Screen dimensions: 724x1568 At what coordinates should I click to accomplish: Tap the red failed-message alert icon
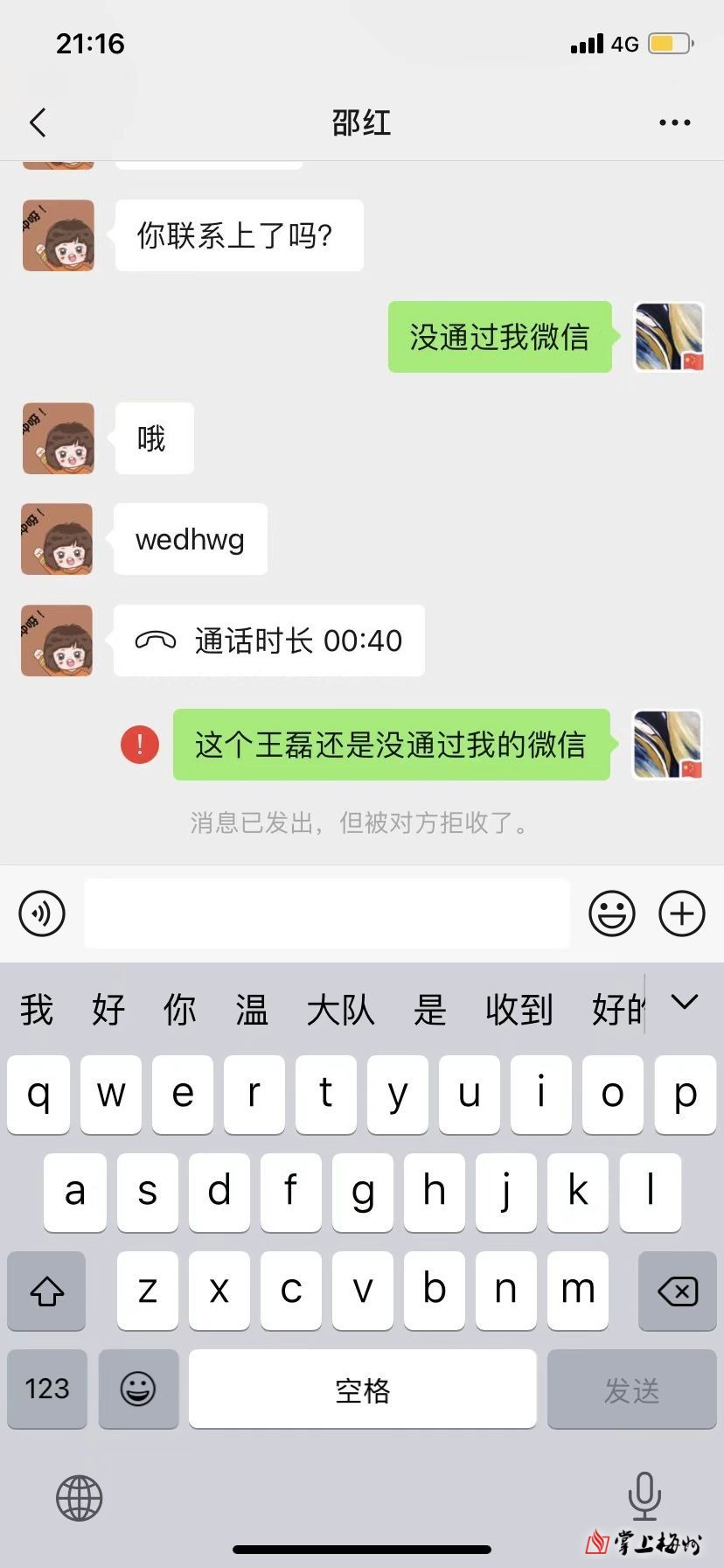pyautogui.click(x=140, y=745)
